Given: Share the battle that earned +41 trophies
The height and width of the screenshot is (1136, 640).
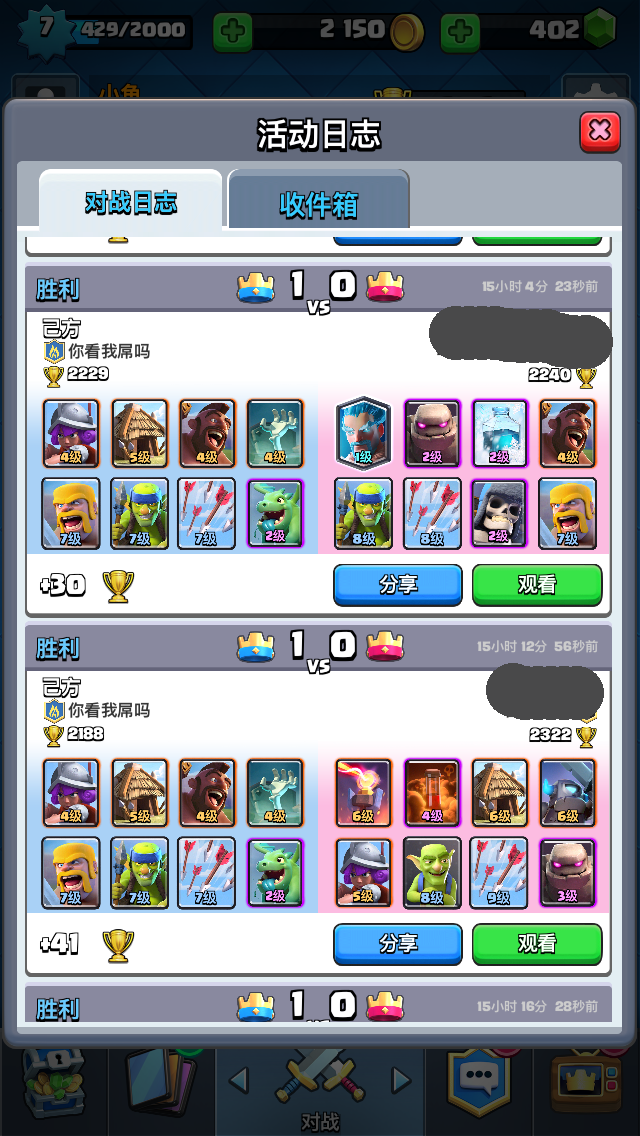Looking at the screenshot, I should pos(397,944).
